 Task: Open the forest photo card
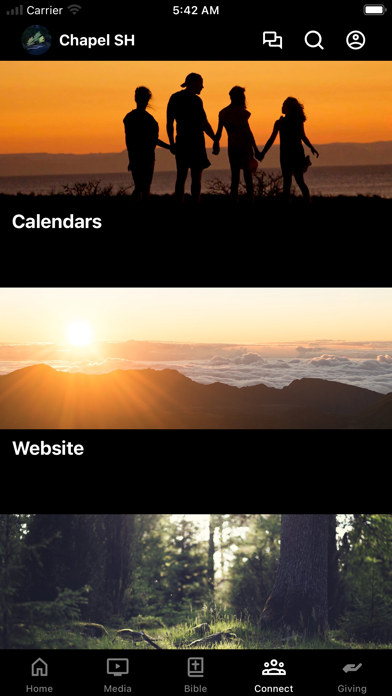tap(196, 582)
